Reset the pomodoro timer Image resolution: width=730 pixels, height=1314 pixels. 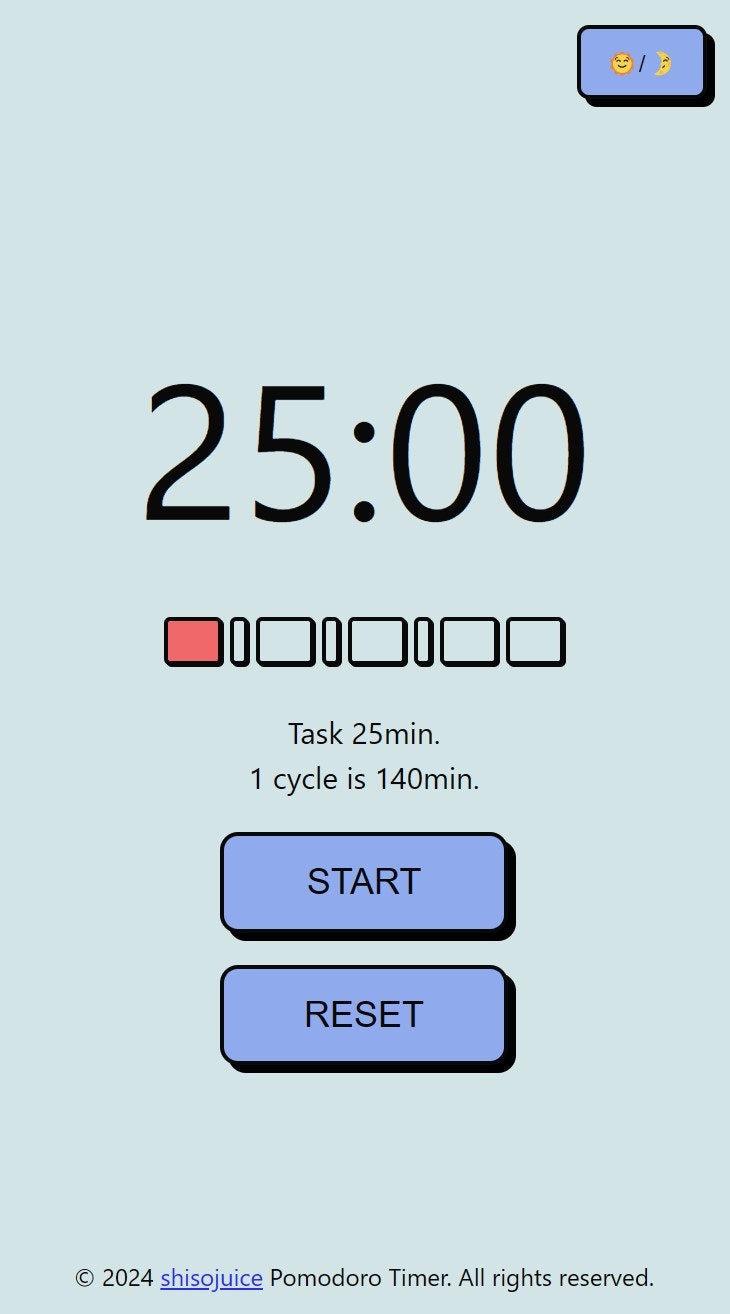click(x=364, y=1014)
